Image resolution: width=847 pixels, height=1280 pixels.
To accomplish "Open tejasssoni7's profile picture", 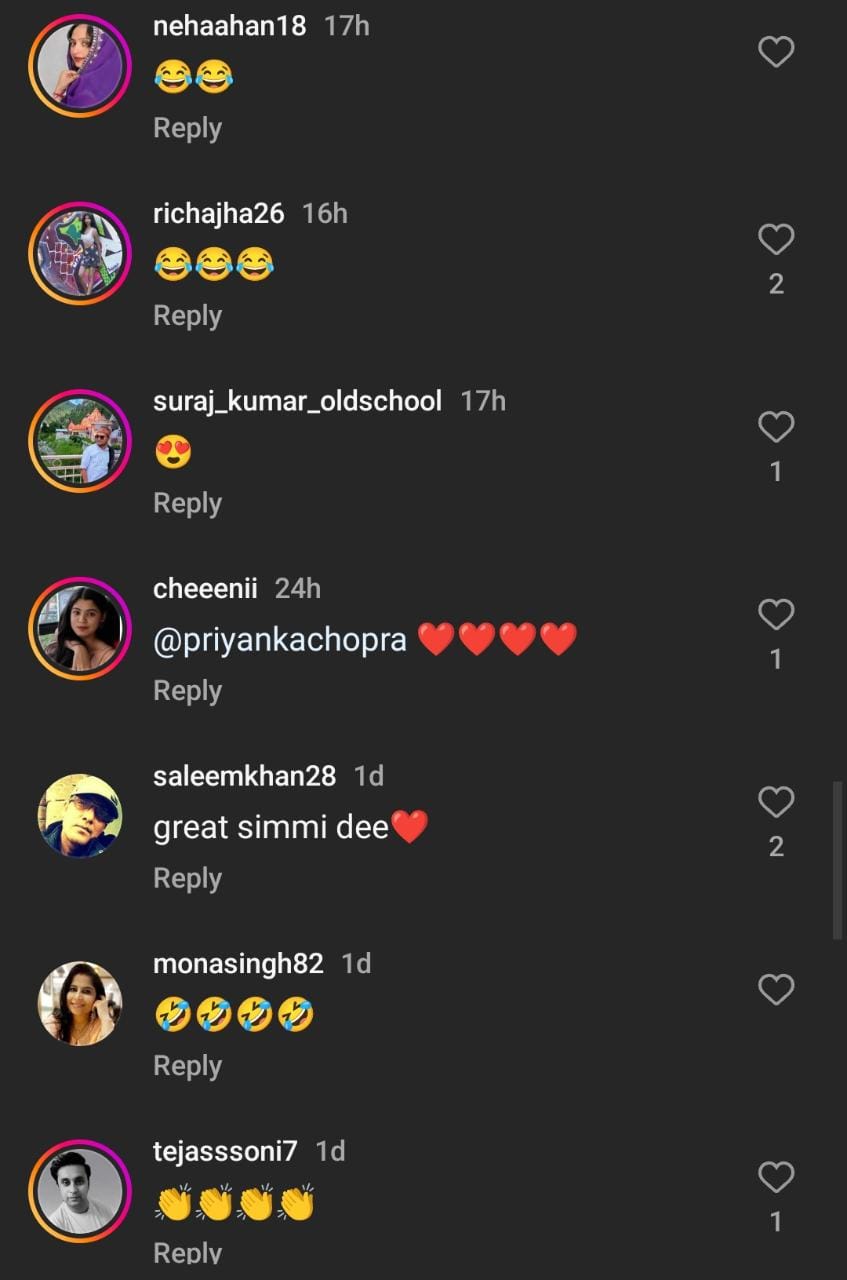I will [x=80, y=1191].
